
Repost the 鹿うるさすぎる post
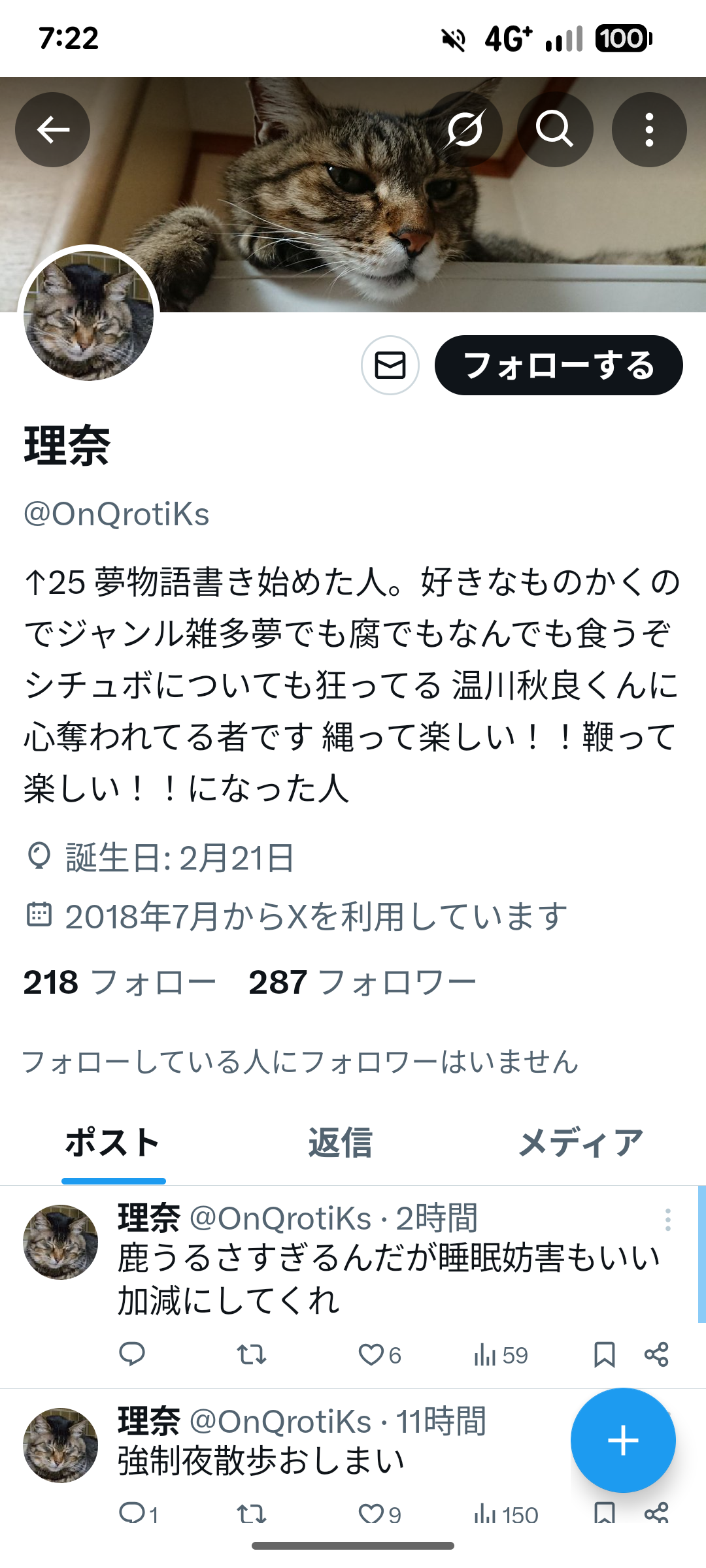(252, 1355)
